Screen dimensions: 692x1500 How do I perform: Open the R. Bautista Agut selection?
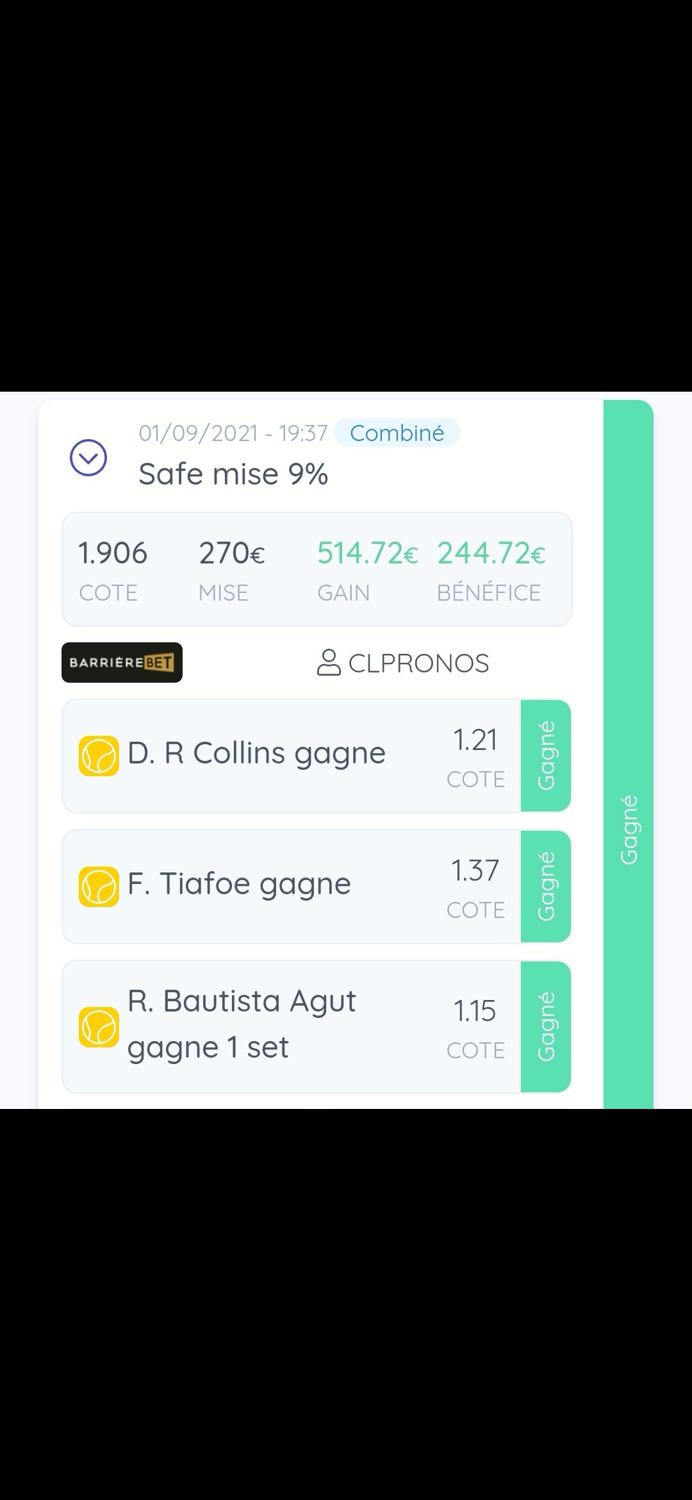pyautogui.click(x=316, y=1026)
